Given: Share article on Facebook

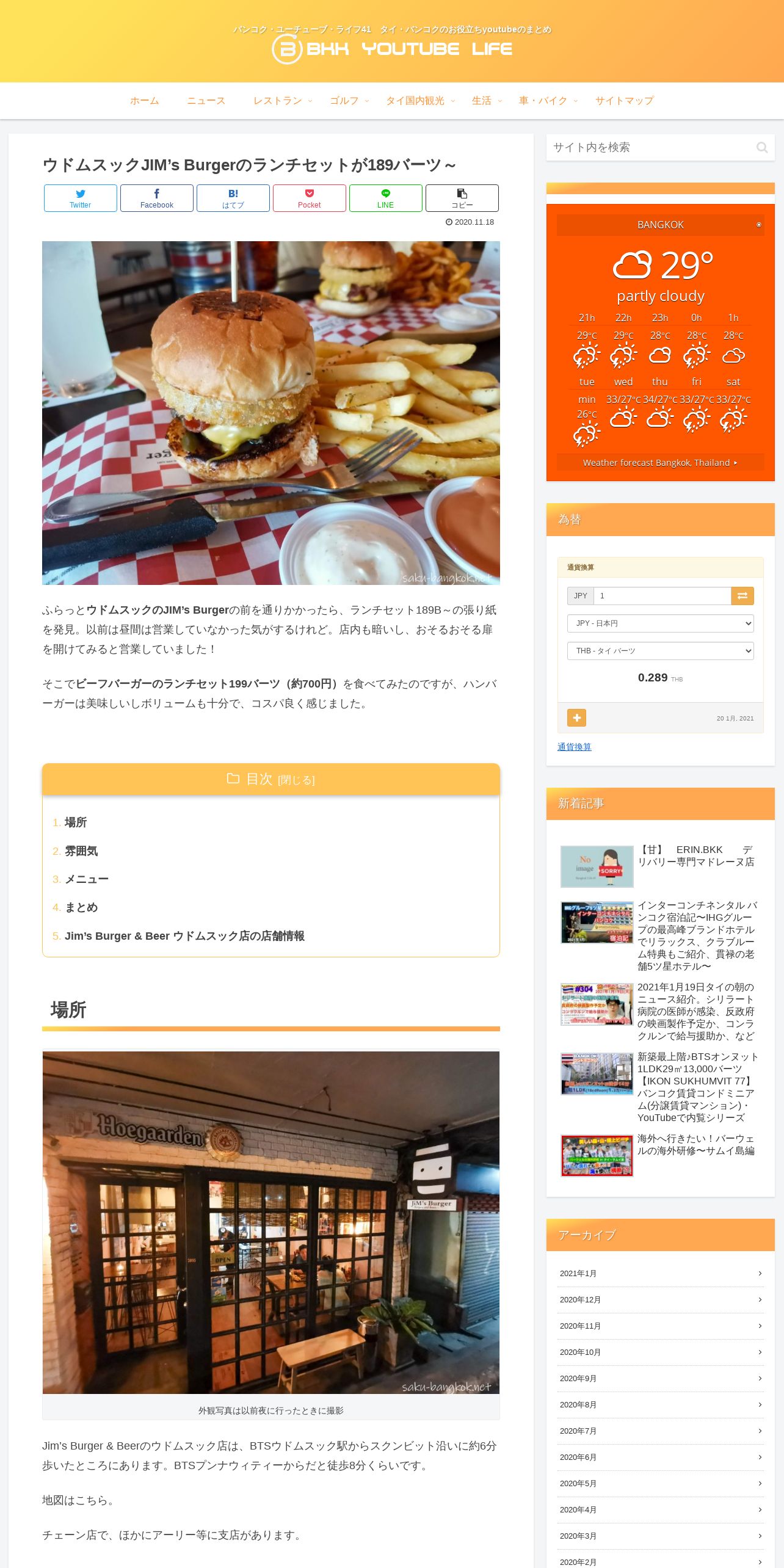Looking at the screenshot, I should [x=156, y=198].
